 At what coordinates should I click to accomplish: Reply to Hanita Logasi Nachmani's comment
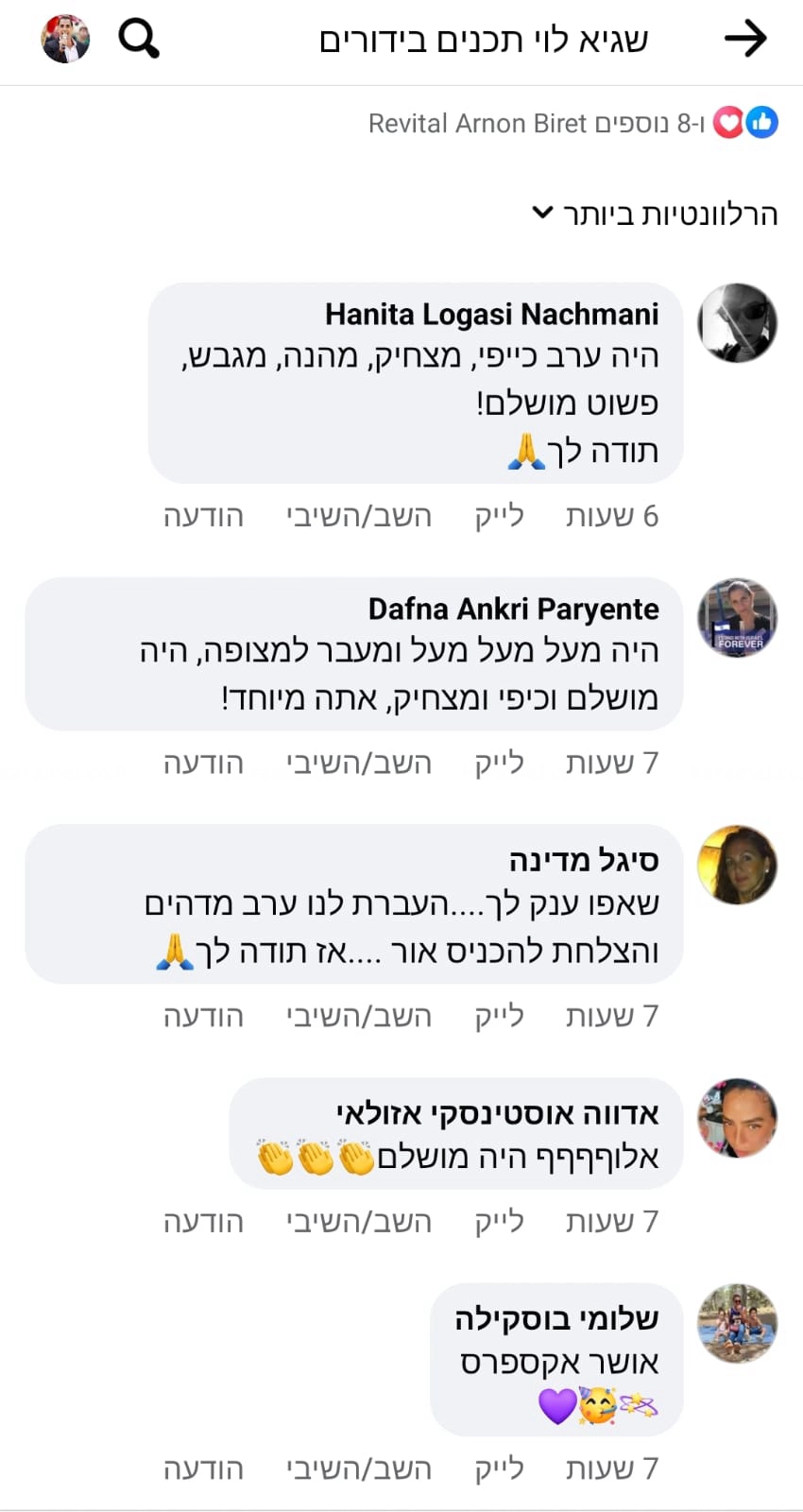[359, 516]
